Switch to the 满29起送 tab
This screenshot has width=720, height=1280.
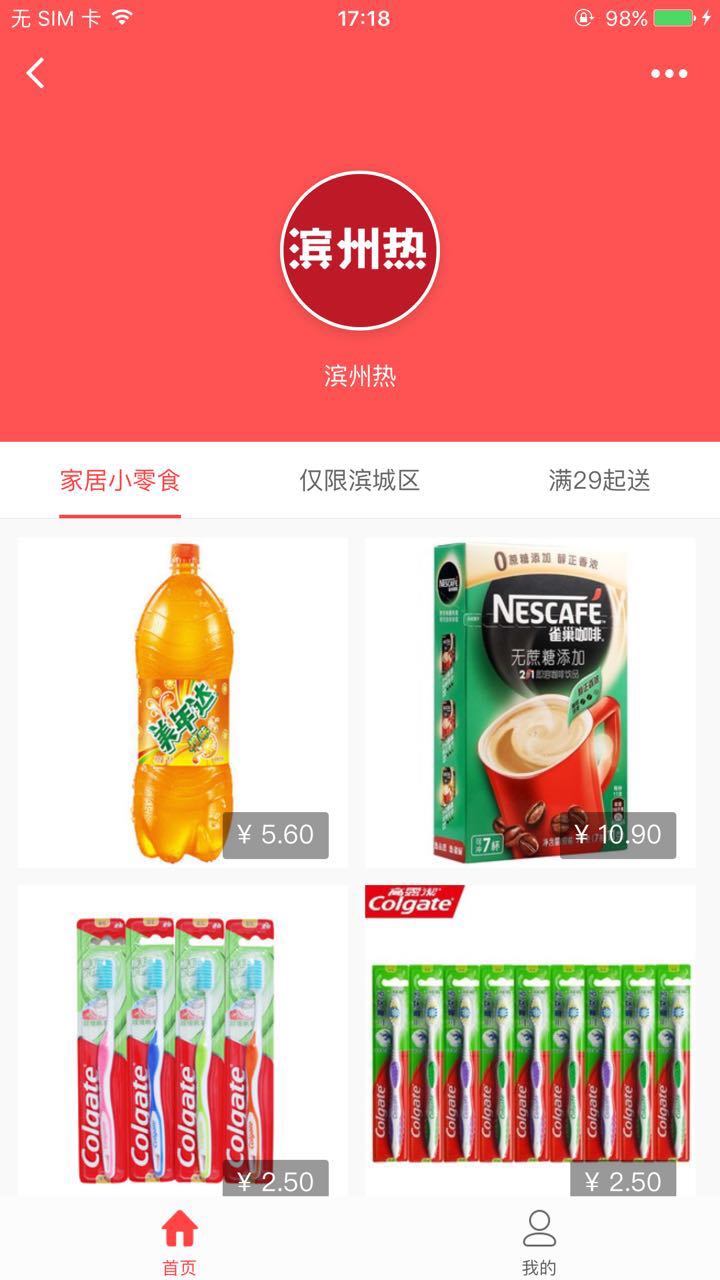[x=599, y=481]
